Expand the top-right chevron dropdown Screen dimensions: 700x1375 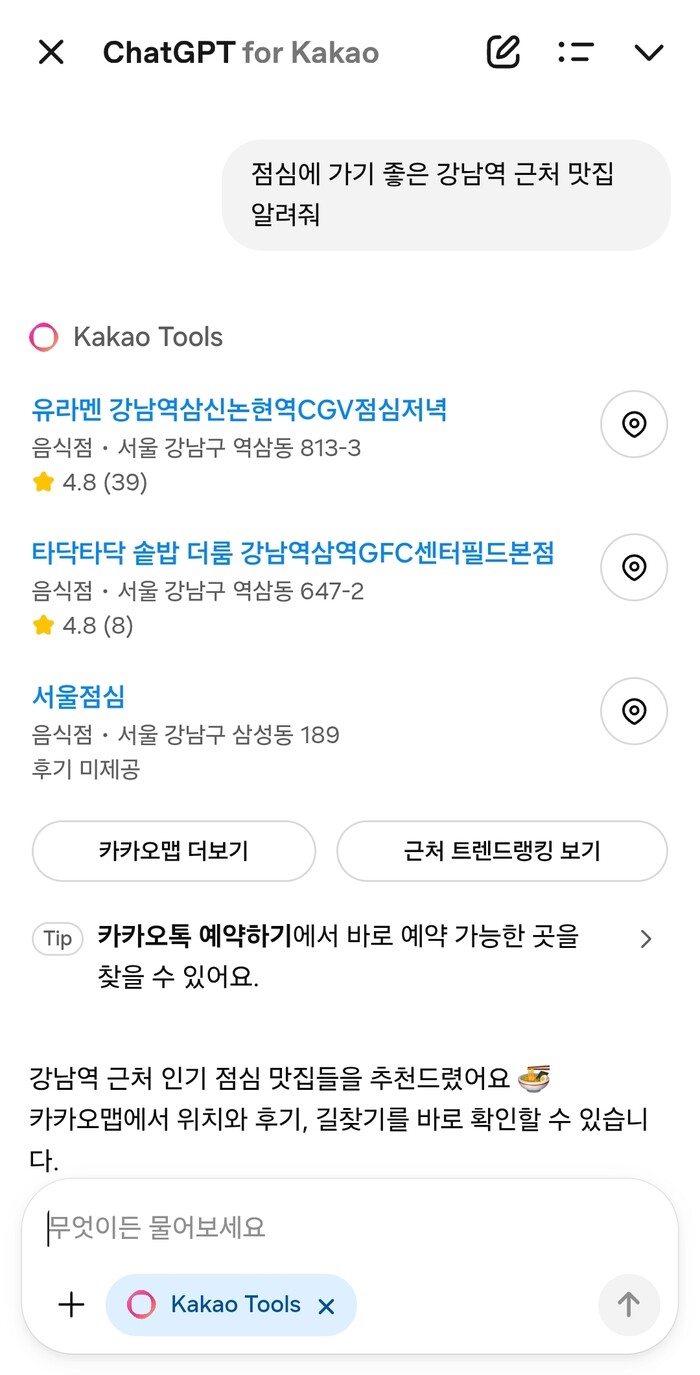click(649, 52)
